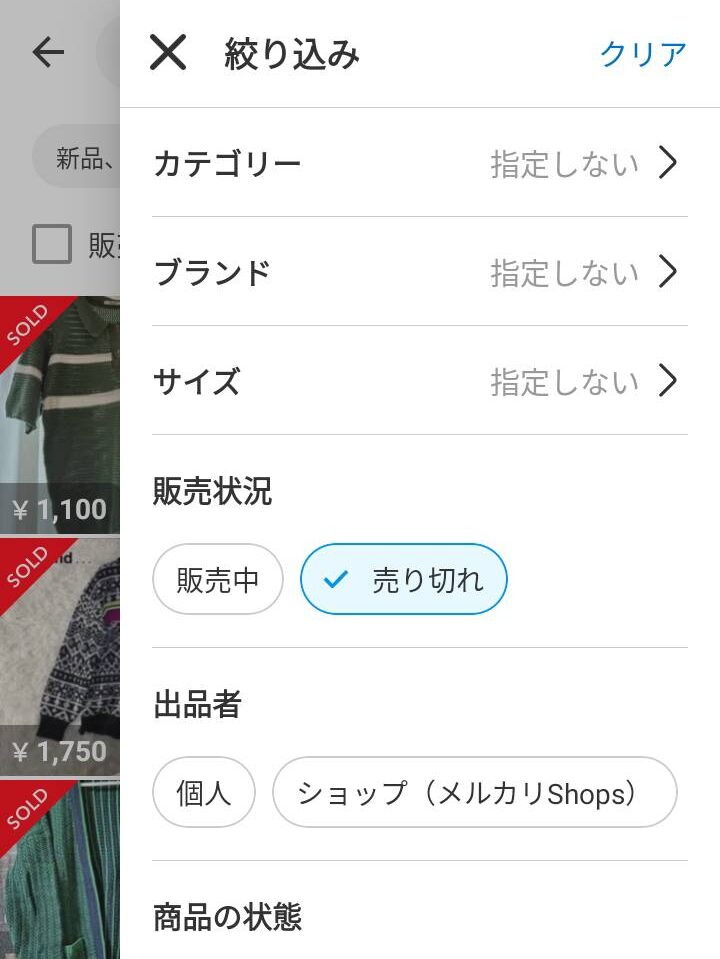The width and height of the screenshot is (720, 959).
Task: Deselect the 売り切れ status chip
Action: click(404, 580)
